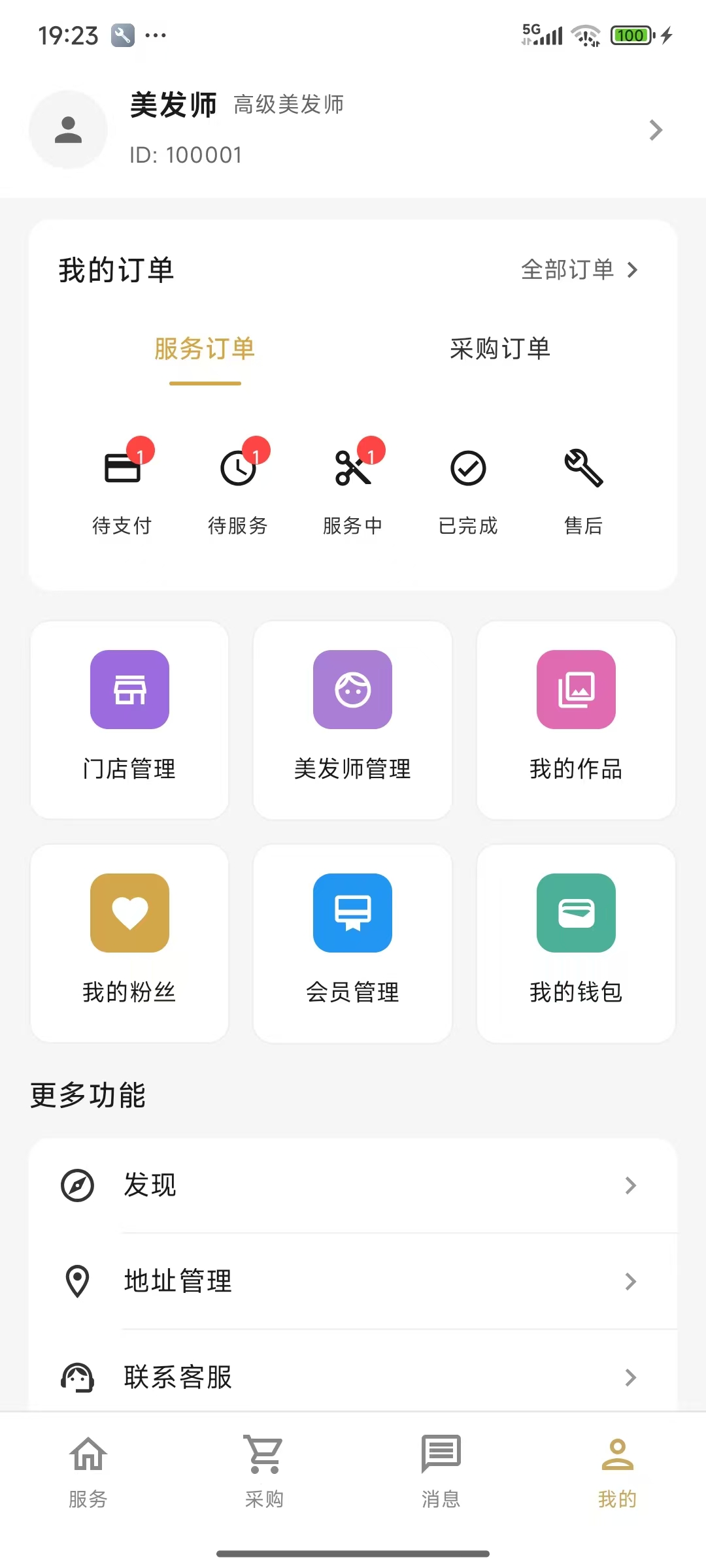Open 发现 discover via its chevron

tap(630, 1185)
